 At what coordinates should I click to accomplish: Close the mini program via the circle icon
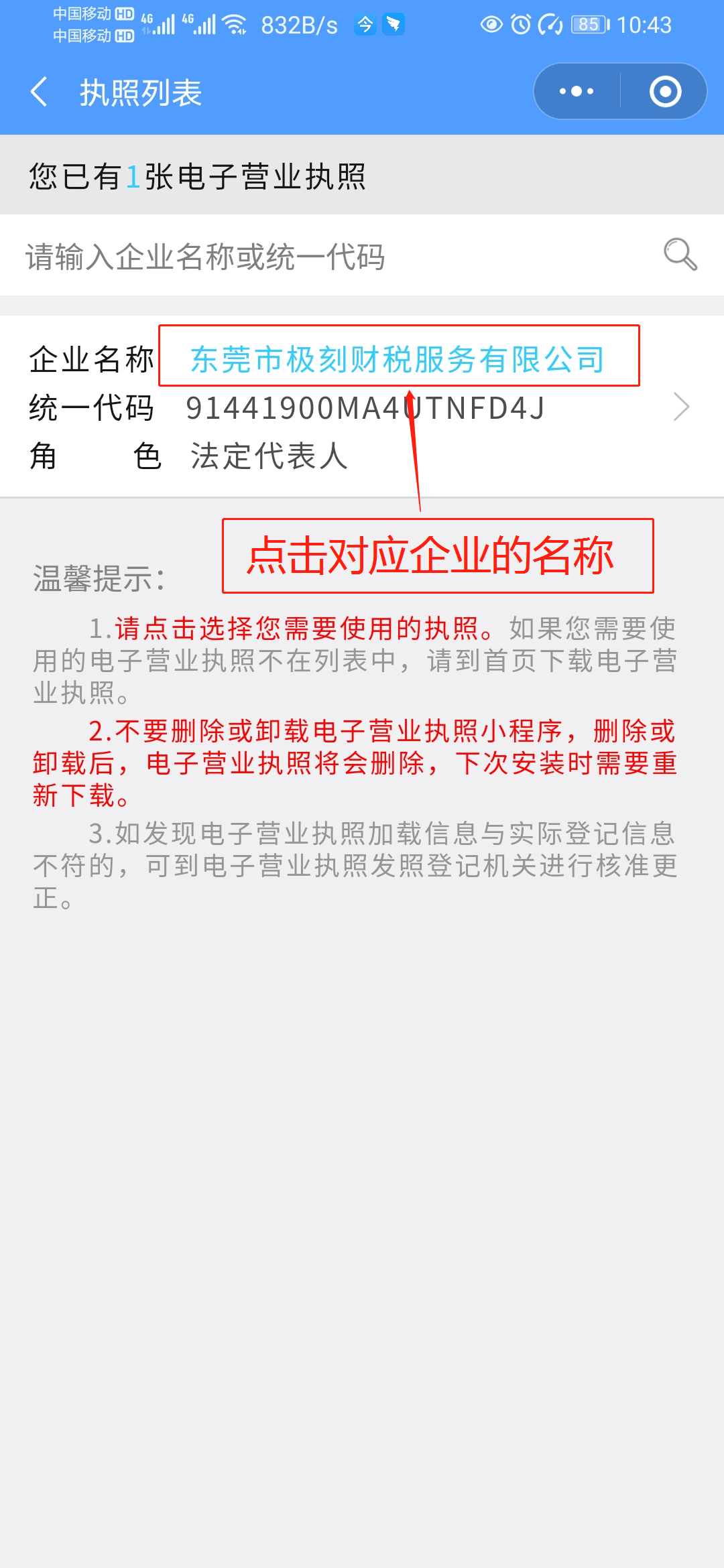coord(665,92)
